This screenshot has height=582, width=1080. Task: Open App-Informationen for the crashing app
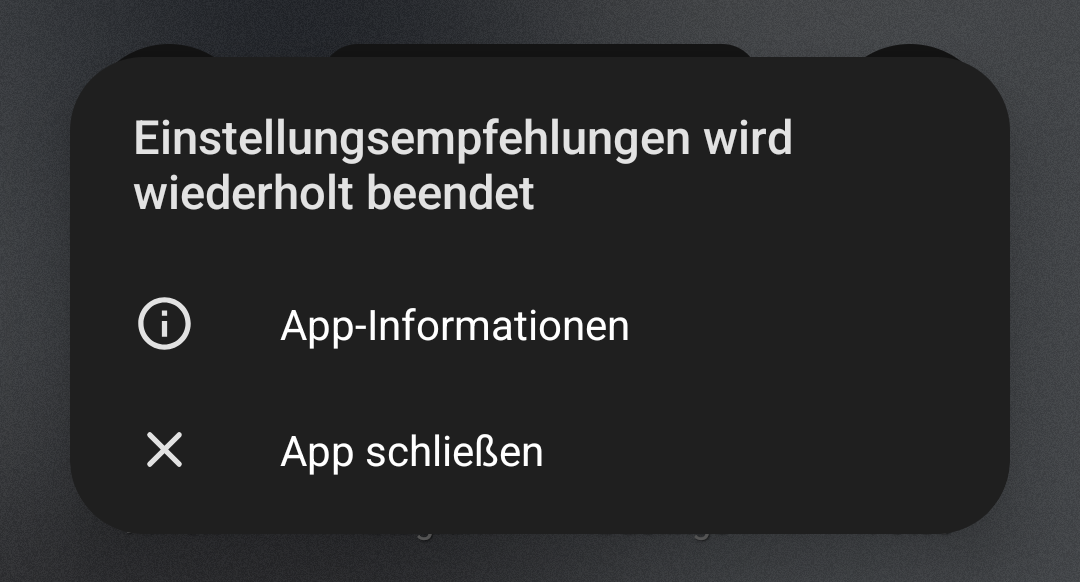tap(454, 326)
